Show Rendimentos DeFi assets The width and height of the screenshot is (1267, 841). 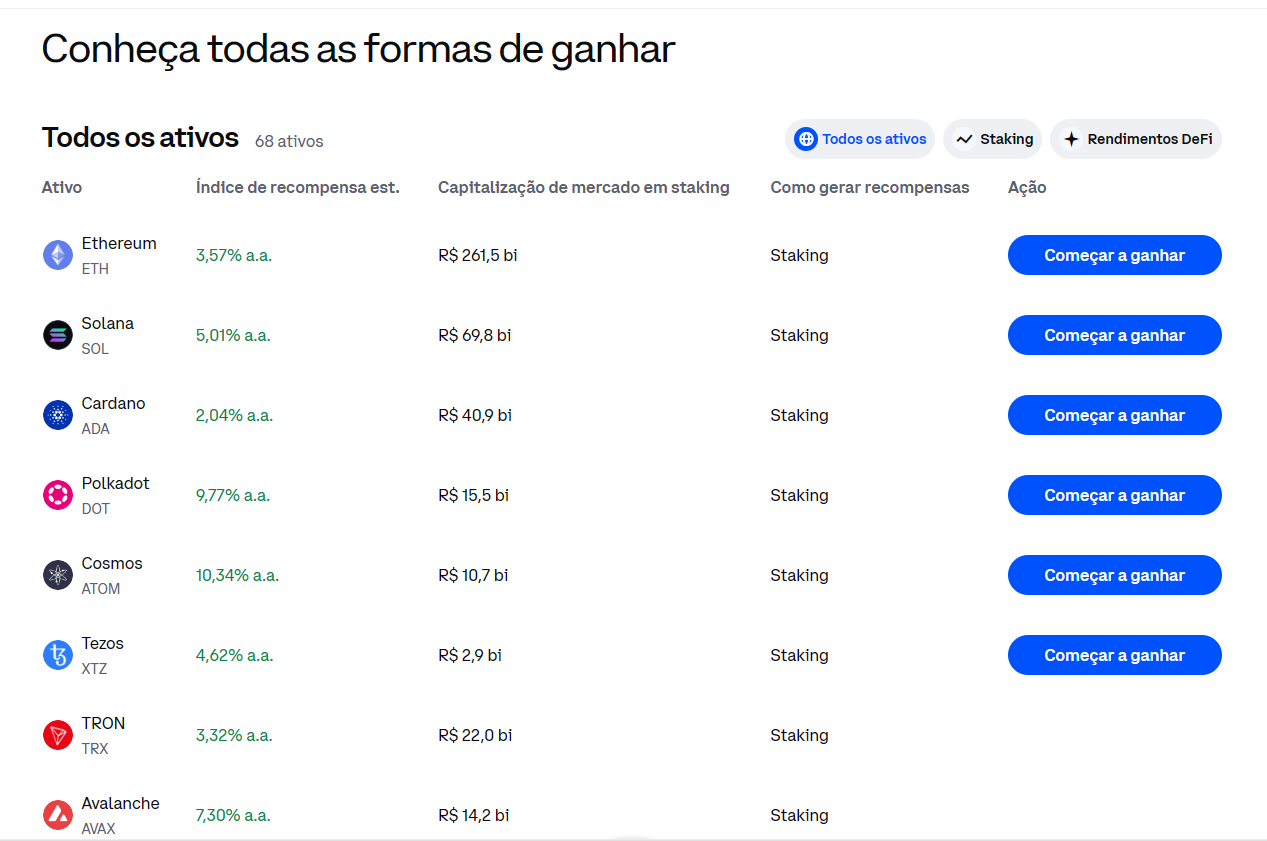pos(1136,139)
